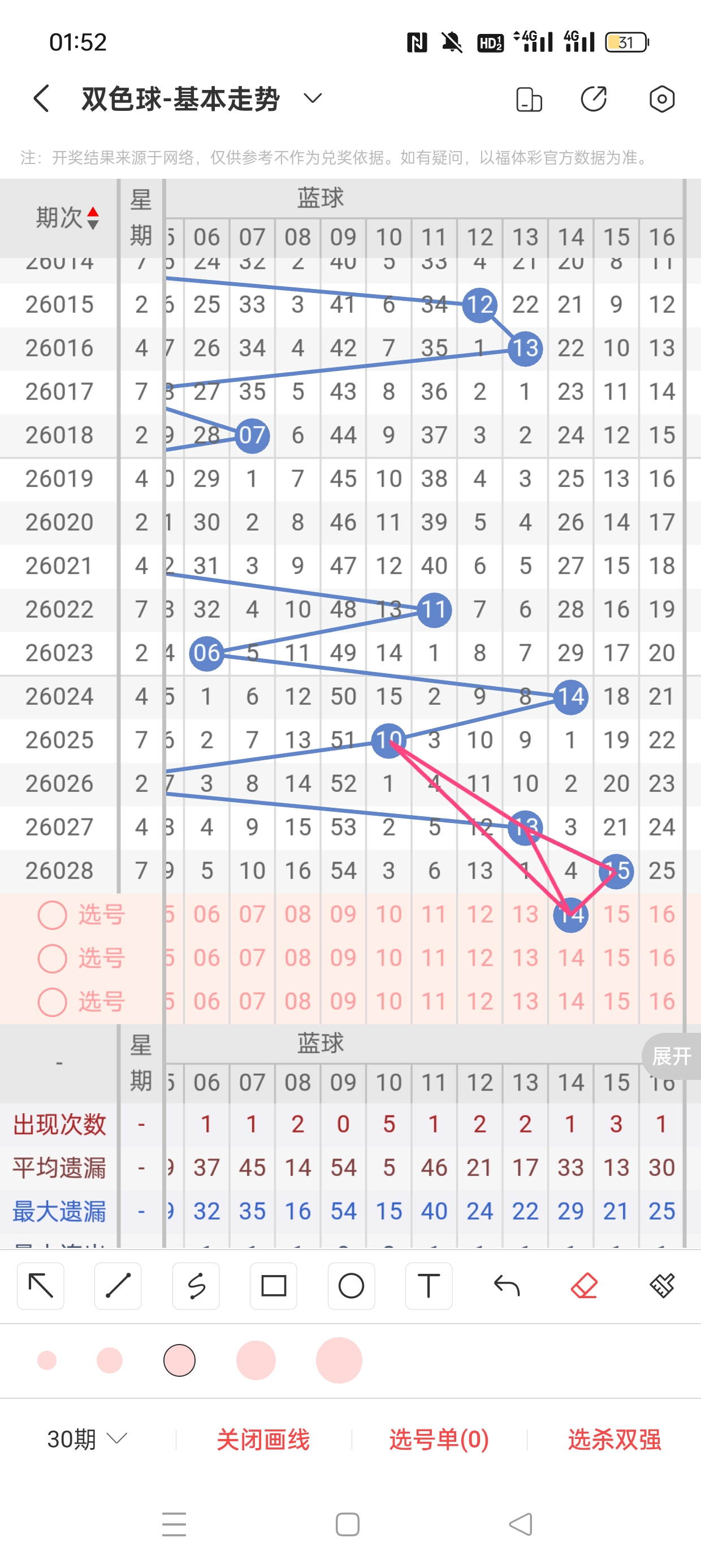Tap 关闭画线 to close drawing mode

(x=263, y=1439)
